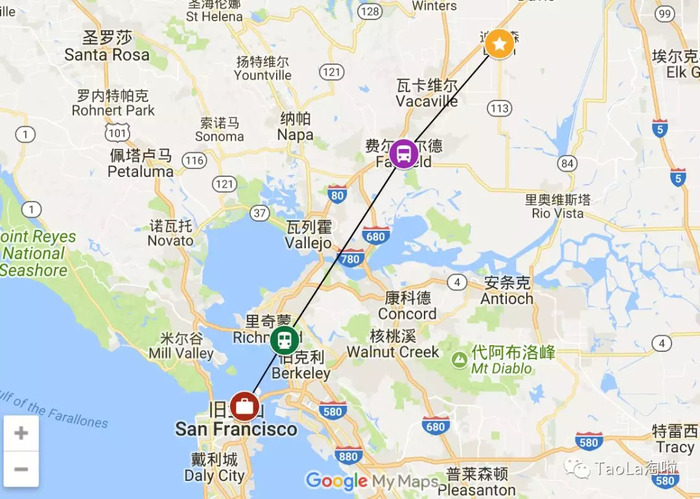
Task: Zoom in on the map
Action: tap(21, 433)
